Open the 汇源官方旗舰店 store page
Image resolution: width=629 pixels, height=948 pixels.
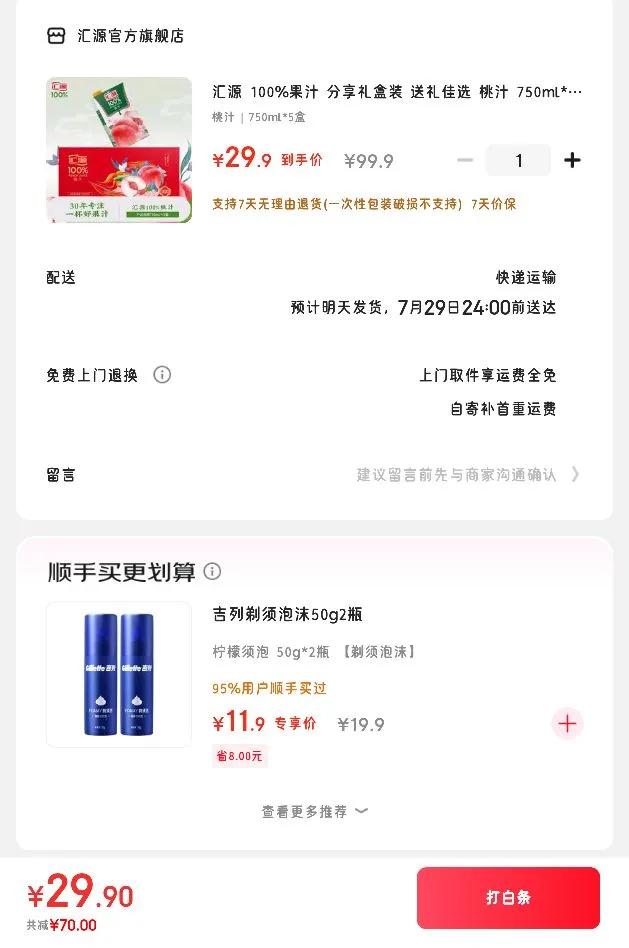[130, 36]
